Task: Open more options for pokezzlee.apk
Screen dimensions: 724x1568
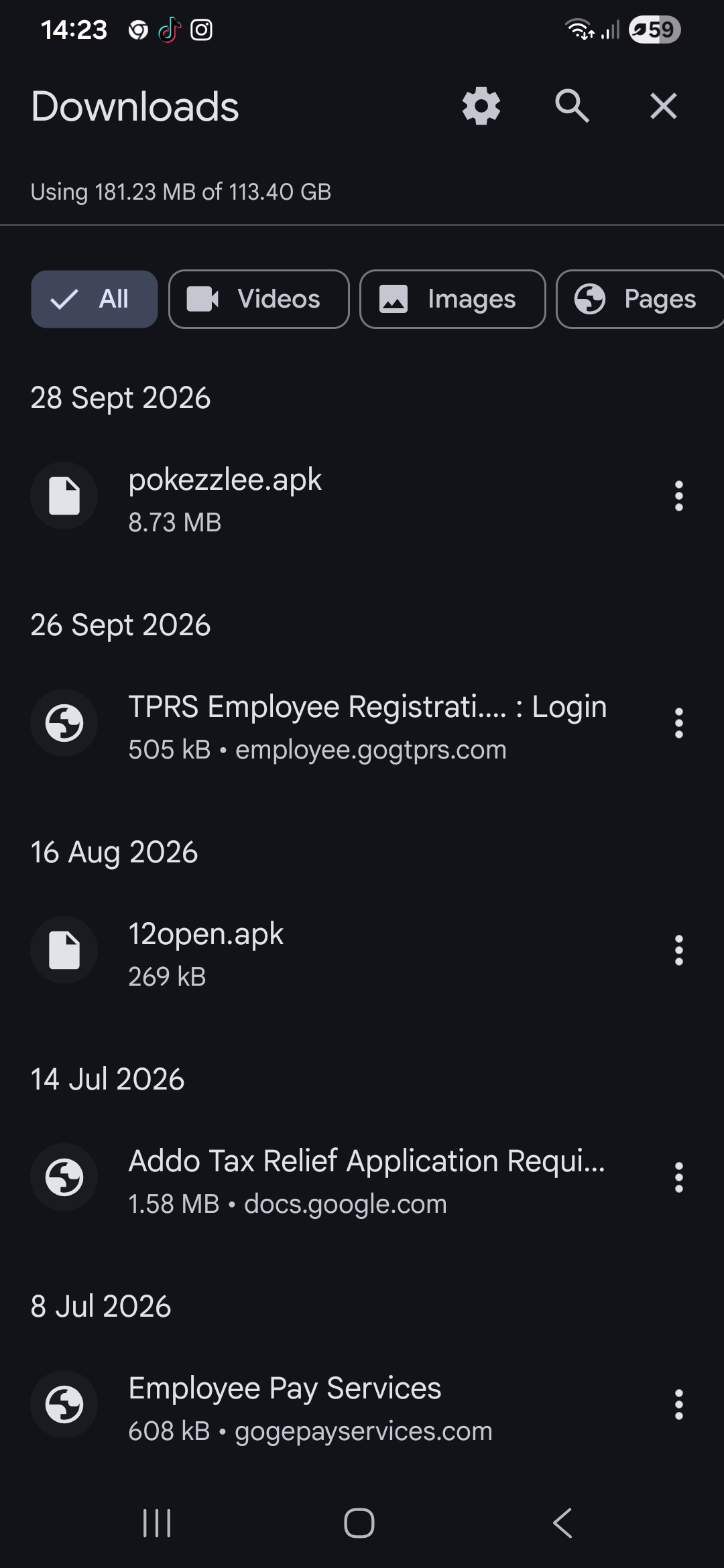Action: tap(679, 496)
